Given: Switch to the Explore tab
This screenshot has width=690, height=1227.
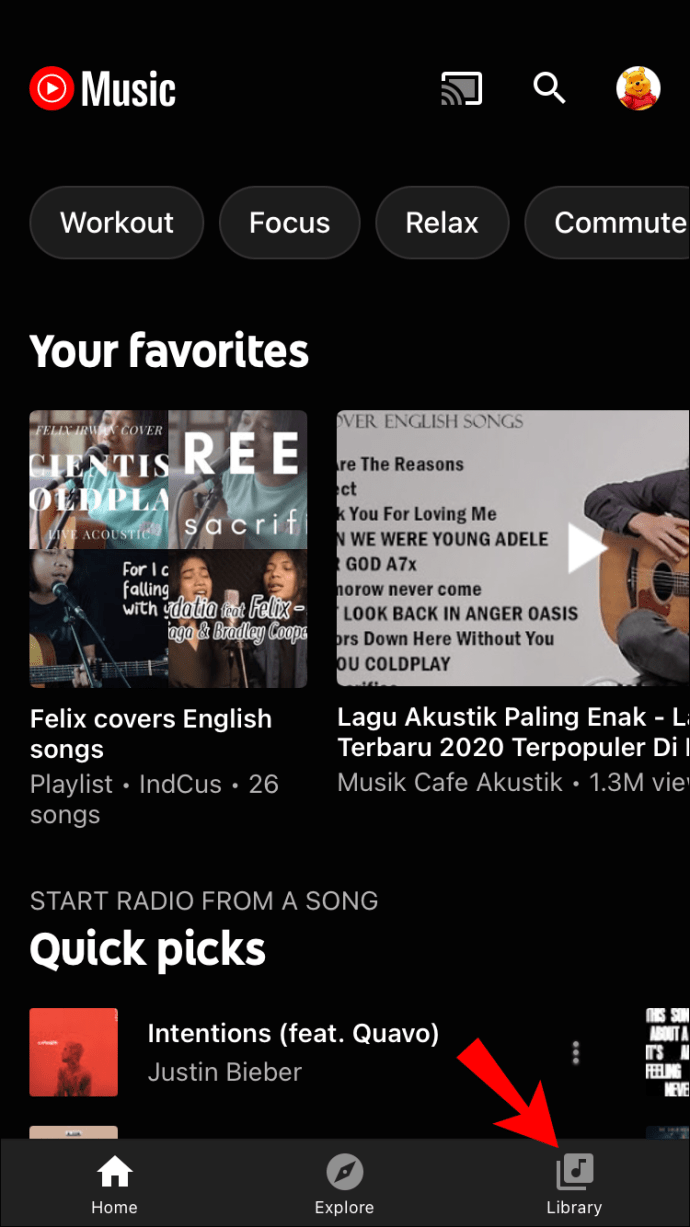Looking at the screenshot, I should point(344,1184).
